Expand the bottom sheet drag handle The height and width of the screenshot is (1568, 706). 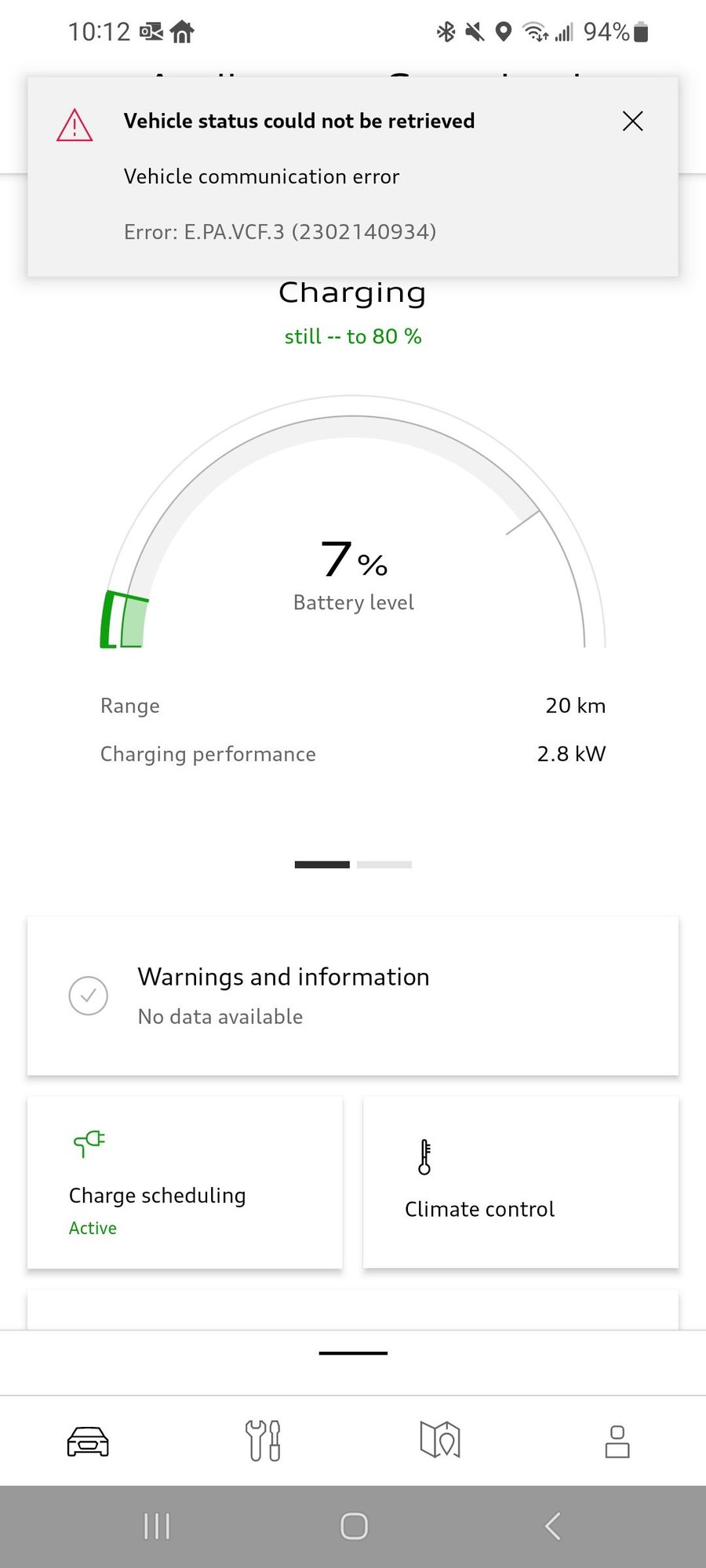point(353,1352)
